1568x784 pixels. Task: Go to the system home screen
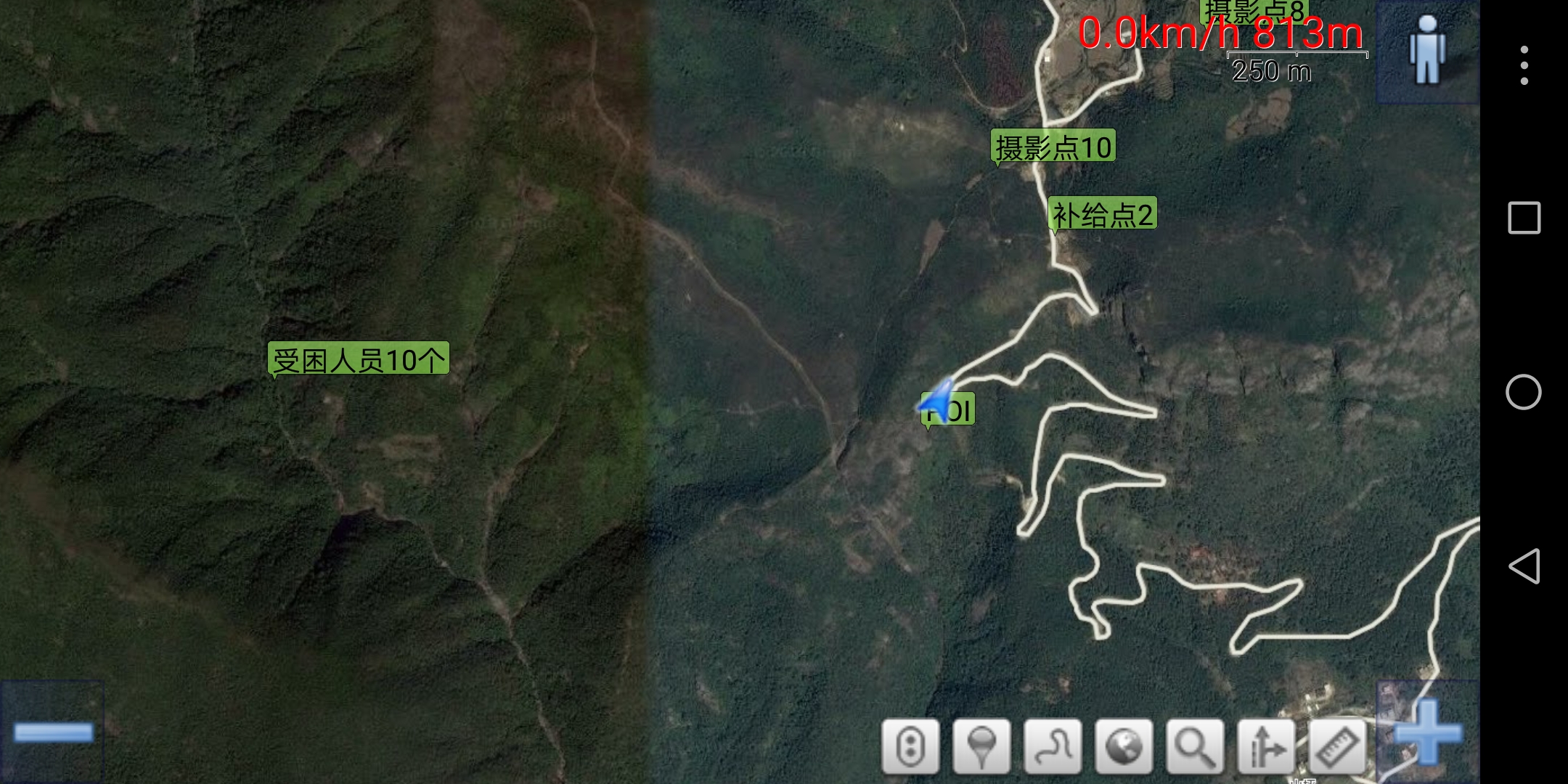pyautogui.click(x=1524, y=392)
